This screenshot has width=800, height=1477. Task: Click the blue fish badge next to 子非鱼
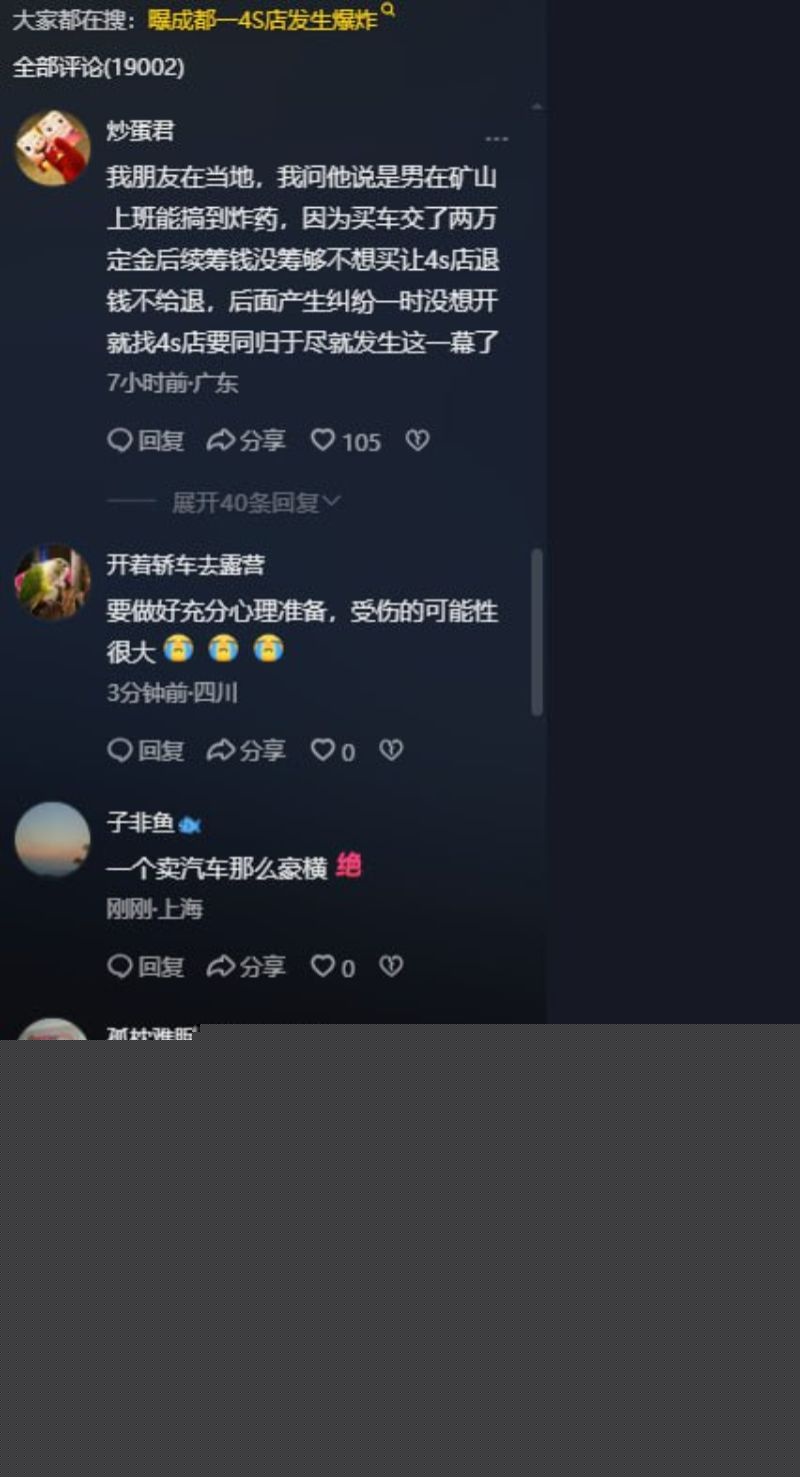(190, 824)
